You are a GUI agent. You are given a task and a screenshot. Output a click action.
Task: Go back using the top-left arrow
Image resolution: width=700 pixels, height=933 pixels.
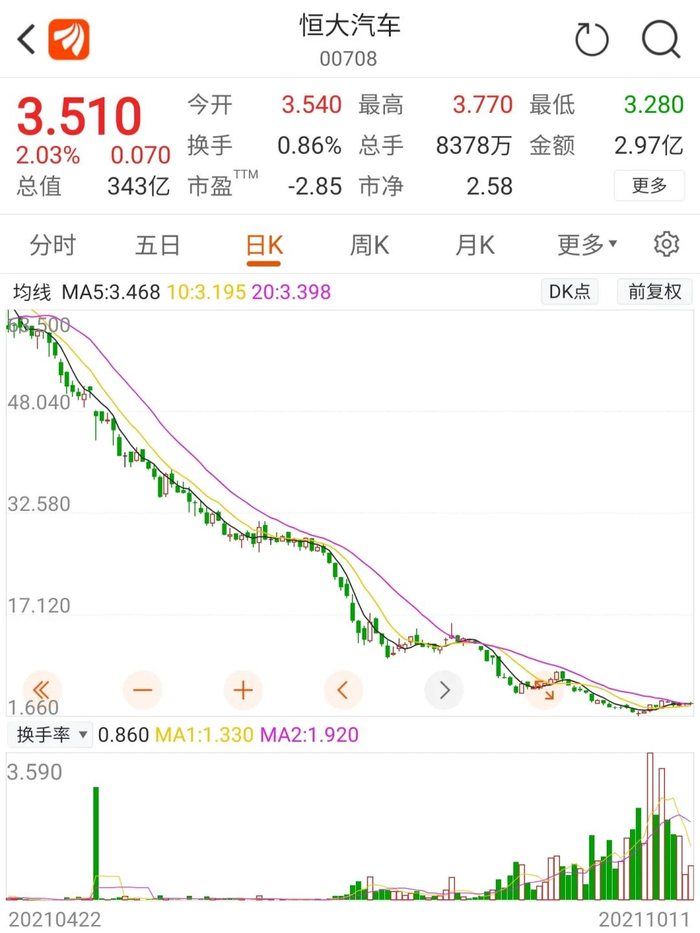pyautogui.click(x=27, y=40)
